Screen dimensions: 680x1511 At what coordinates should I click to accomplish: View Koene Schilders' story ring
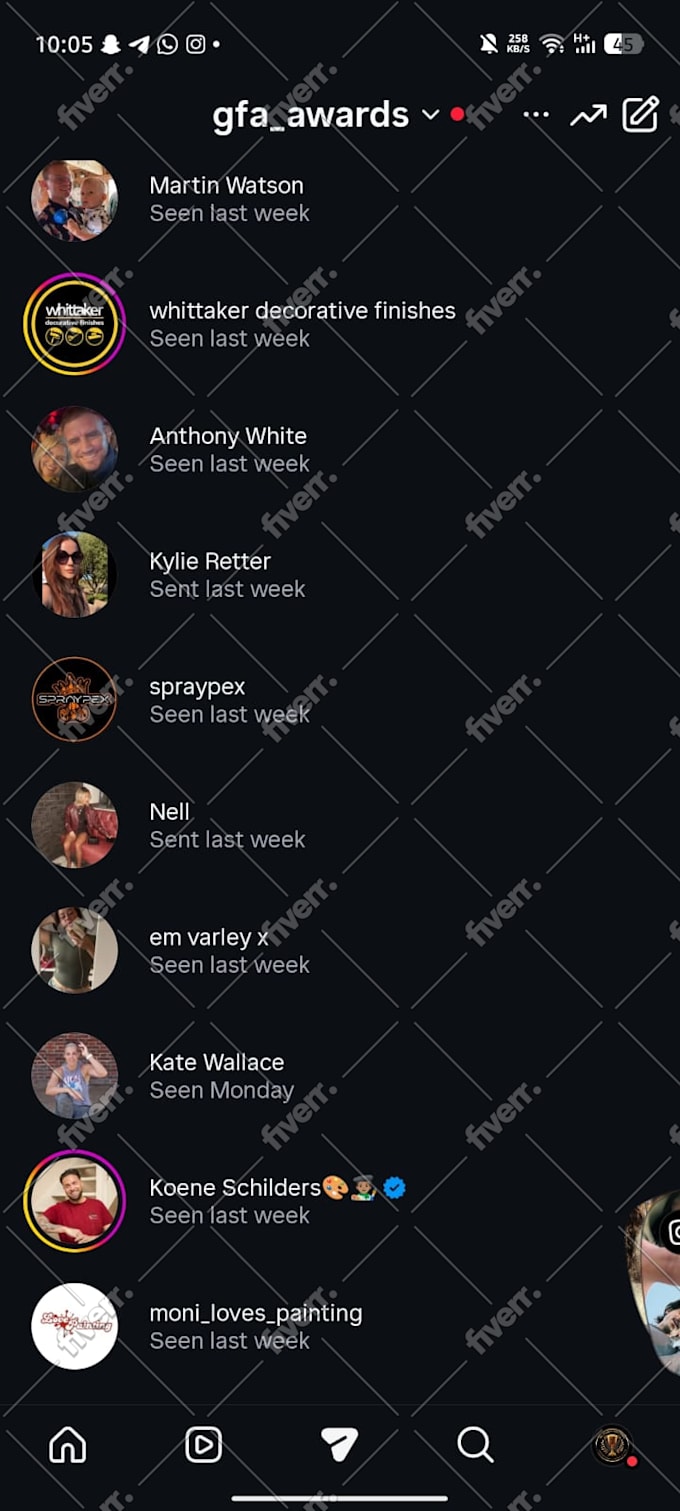pos(74,1201)
